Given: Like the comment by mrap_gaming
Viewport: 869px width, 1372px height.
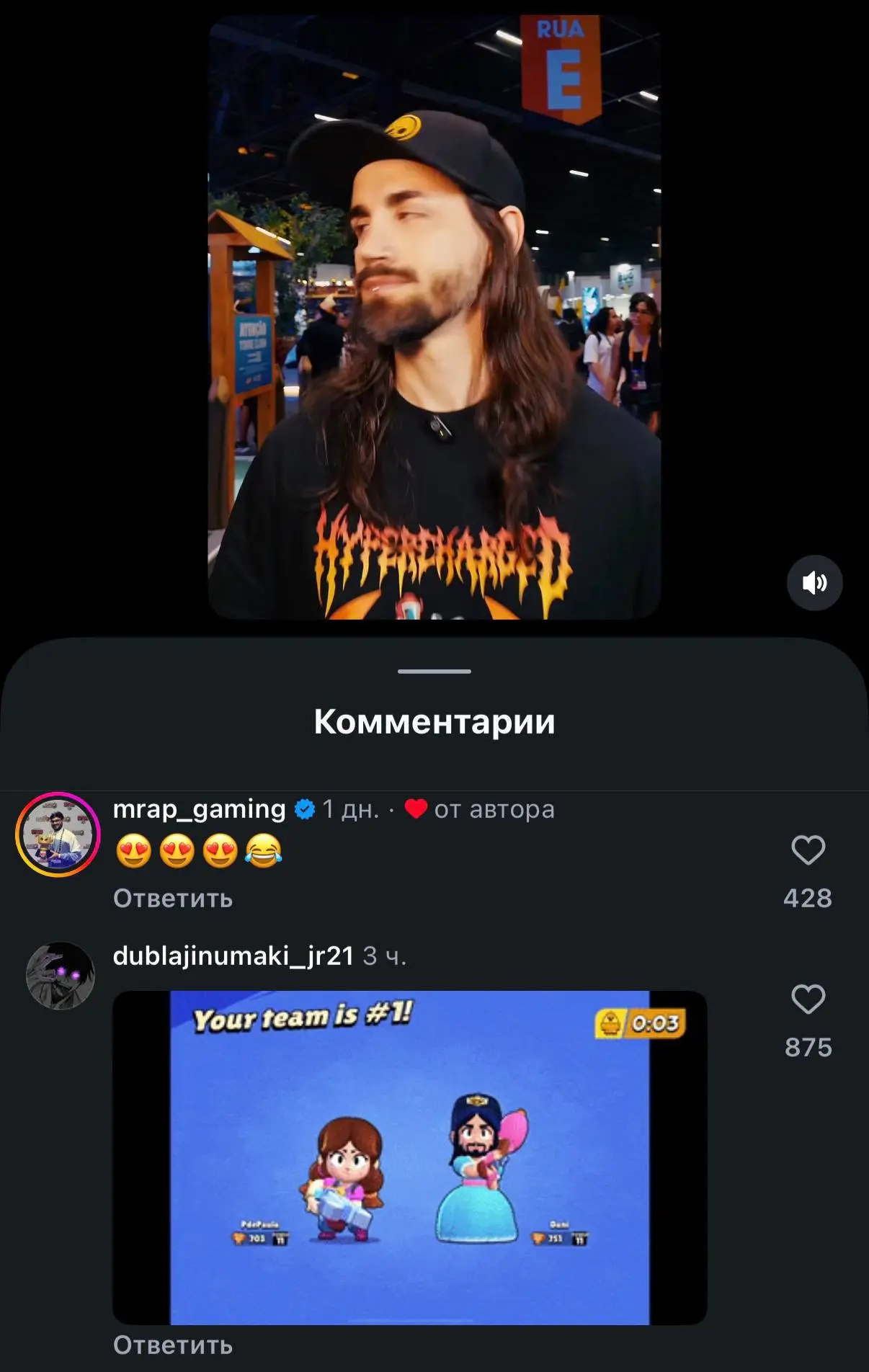Looking at the screenshot, I should click(808, 850).
